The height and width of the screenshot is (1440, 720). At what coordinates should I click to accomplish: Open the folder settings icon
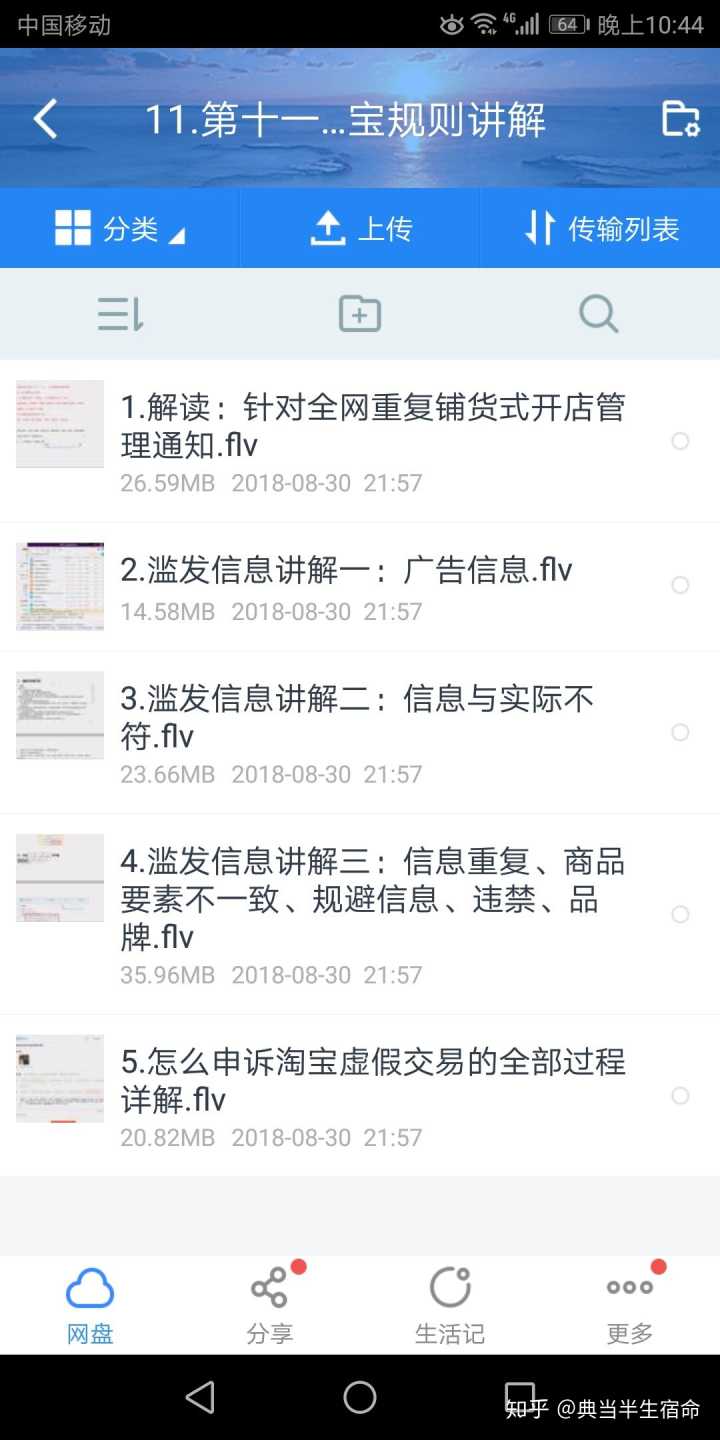[x=680, y=119]
